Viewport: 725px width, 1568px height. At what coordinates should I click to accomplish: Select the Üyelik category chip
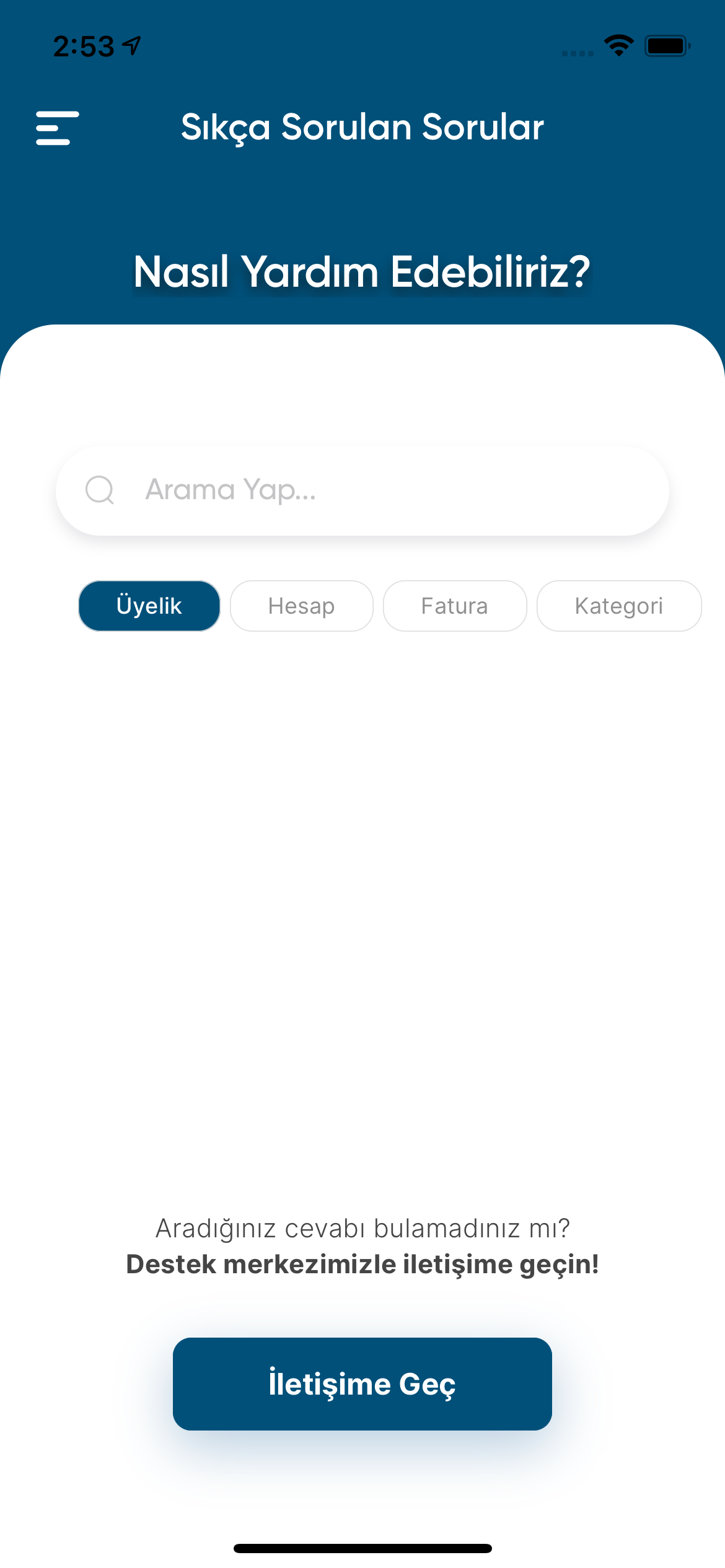pyautogui.click(x=149, y=606)
